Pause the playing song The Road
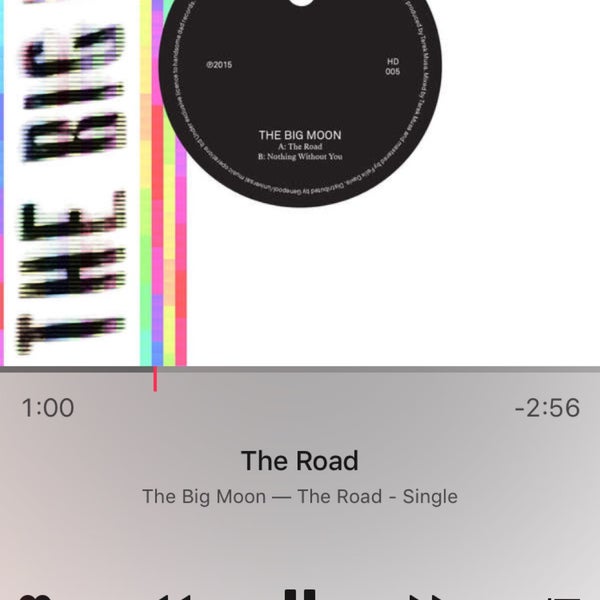The height and width of the screenshot is (600, 600). 299,595
